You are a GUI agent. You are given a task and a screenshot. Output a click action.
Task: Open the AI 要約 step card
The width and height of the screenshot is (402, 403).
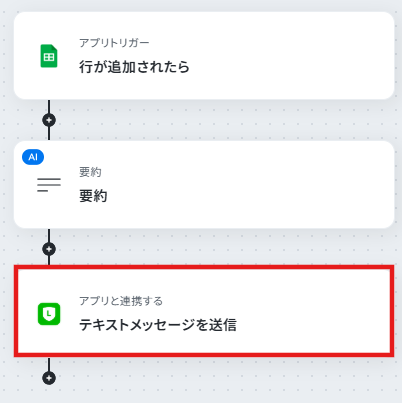click(204, 184)
